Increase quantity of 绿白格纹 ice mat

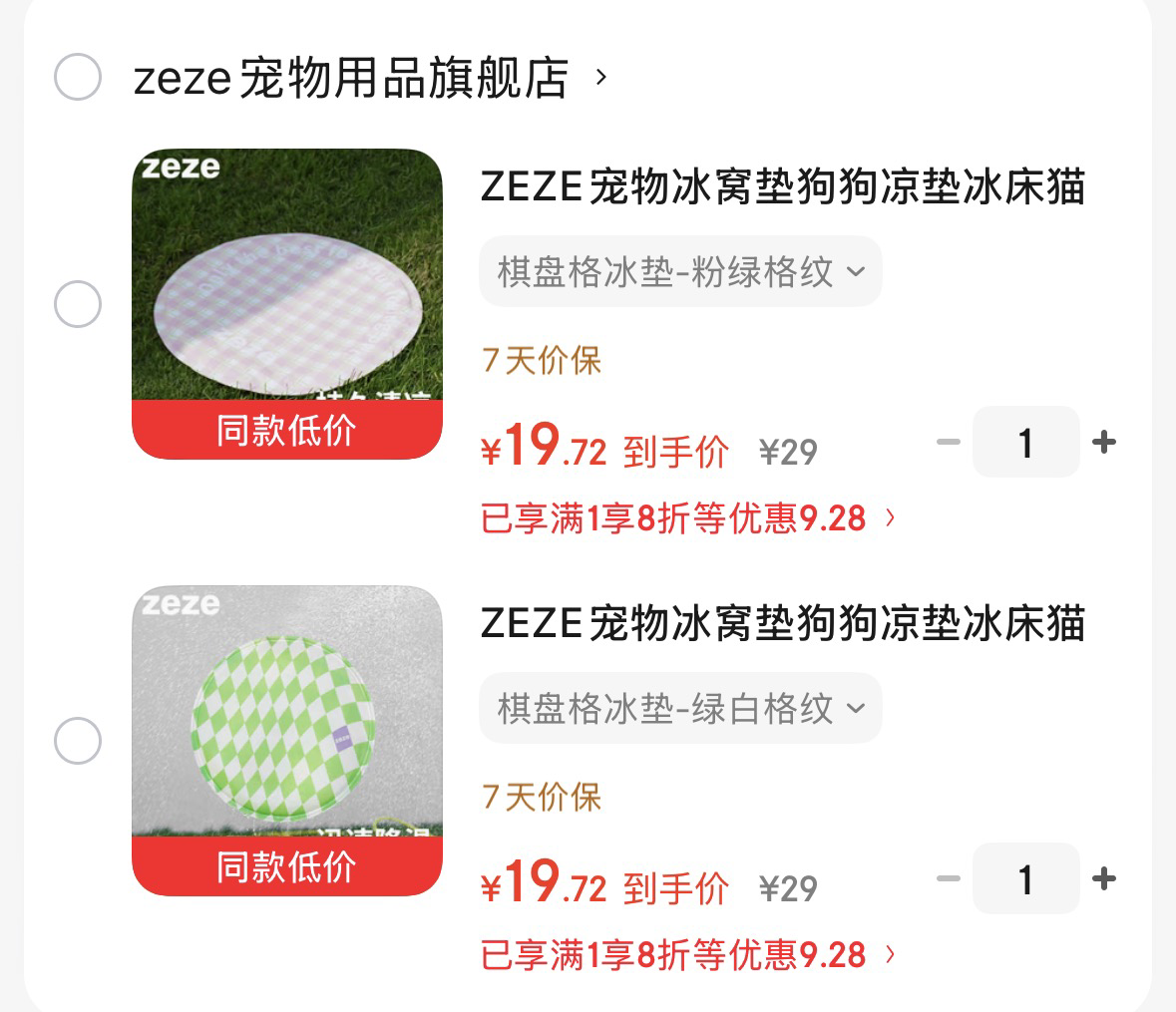pos(1104,878)
